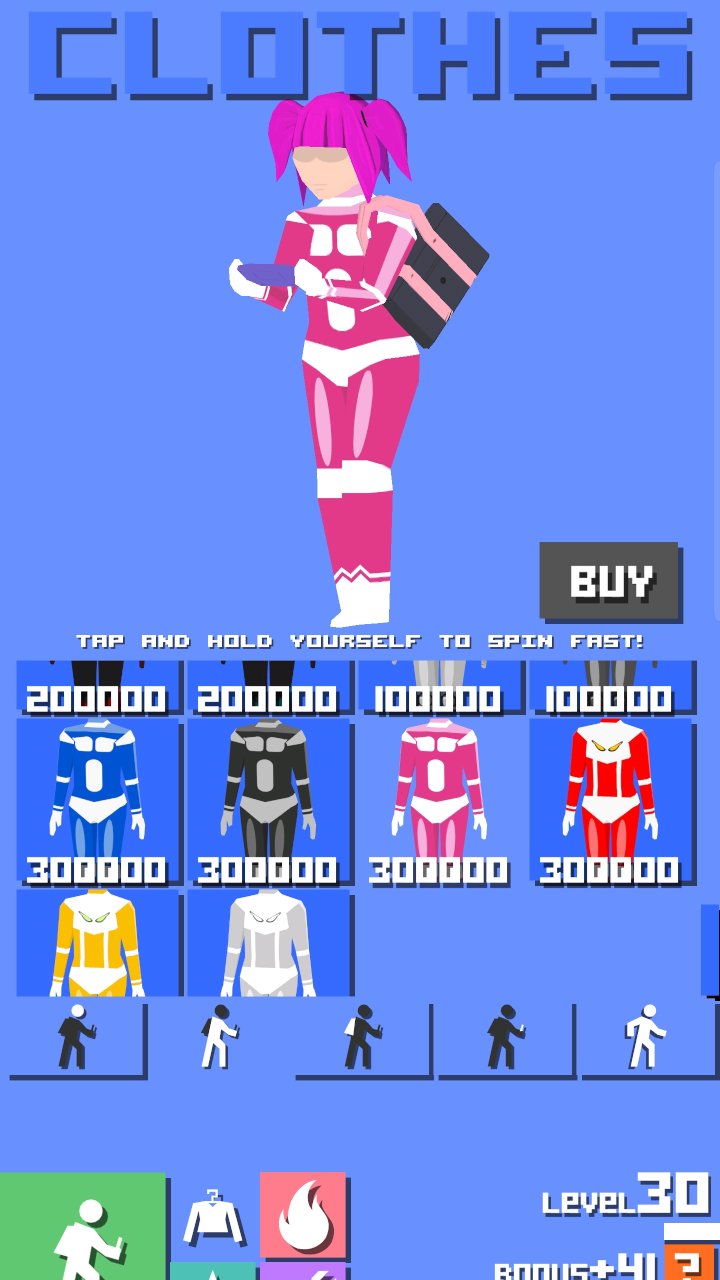Select the yellow suit
This screenshot has width=720, height=1280.
point(98,943)
